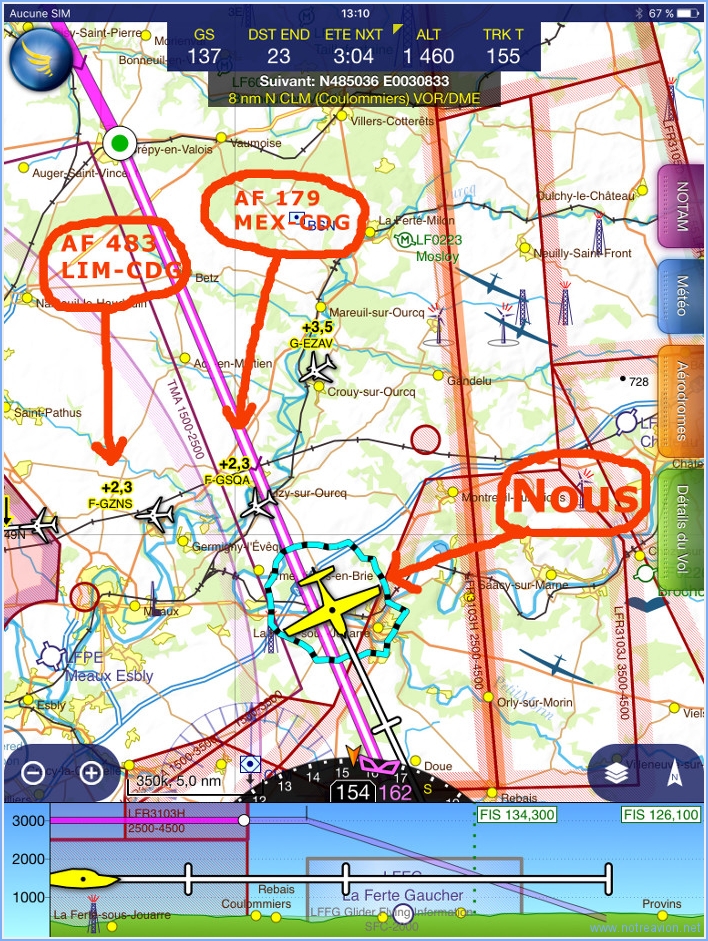Open the NOTAM side tab

(x=682, y=205)
